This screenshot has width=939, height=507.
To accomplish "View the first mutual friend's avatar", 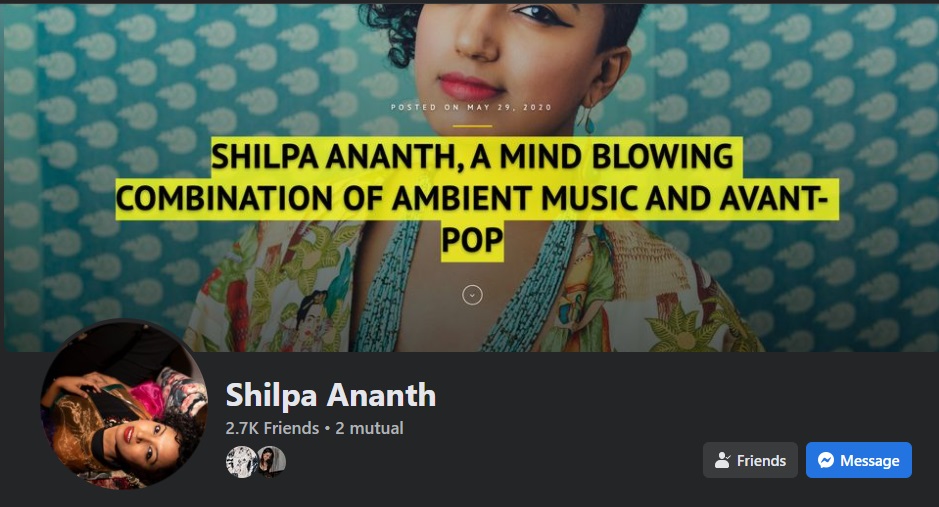I will tap(240, 461).
